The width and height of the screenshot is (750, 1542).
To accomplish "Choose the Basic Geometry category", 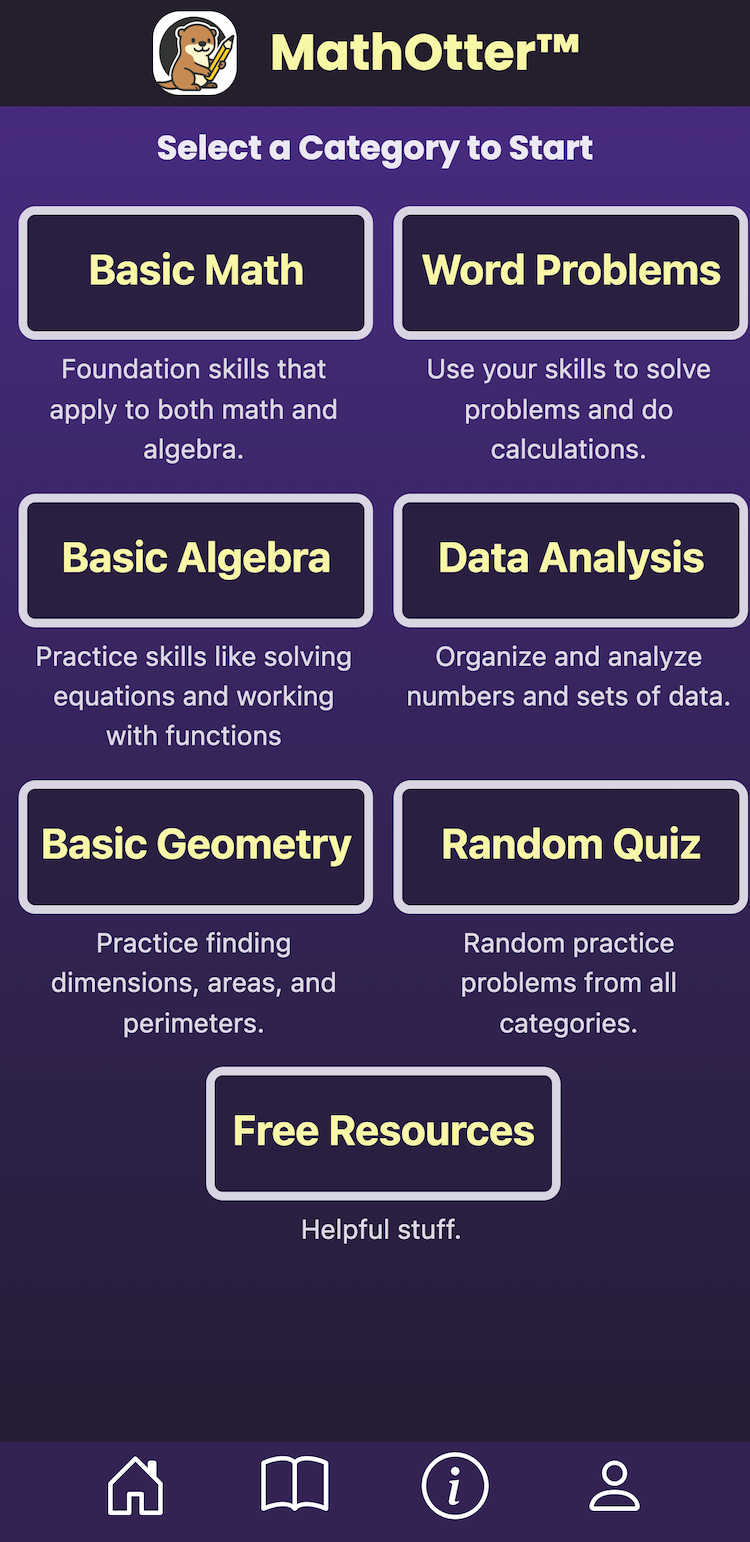I will (196, 846).
